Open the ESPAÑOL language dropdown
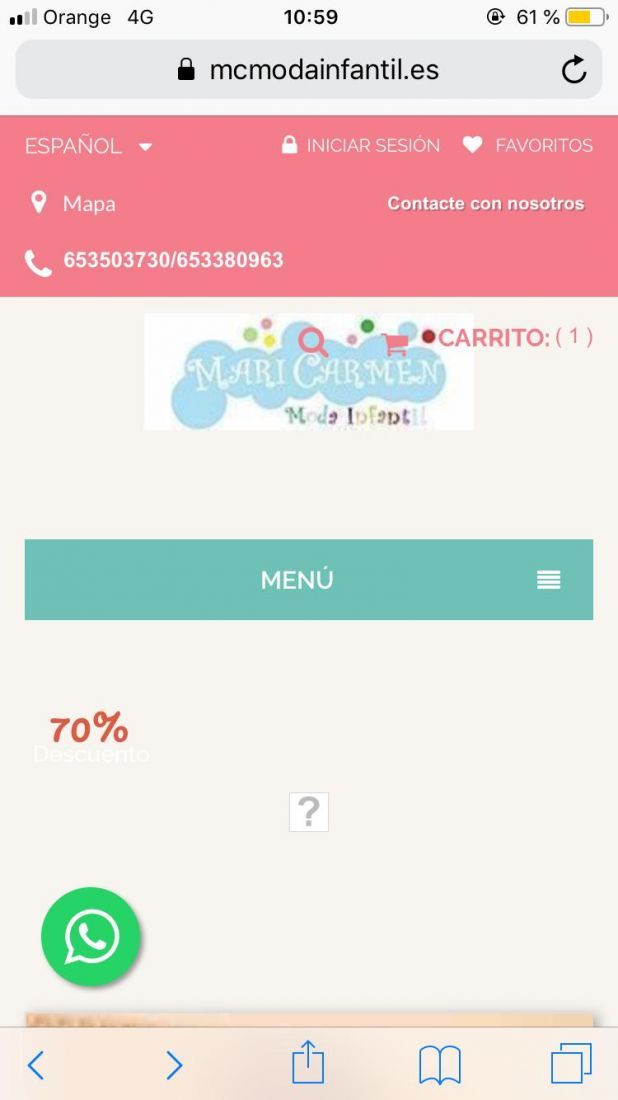This screenshot has height=1100, width=618. tap(88, 146)
